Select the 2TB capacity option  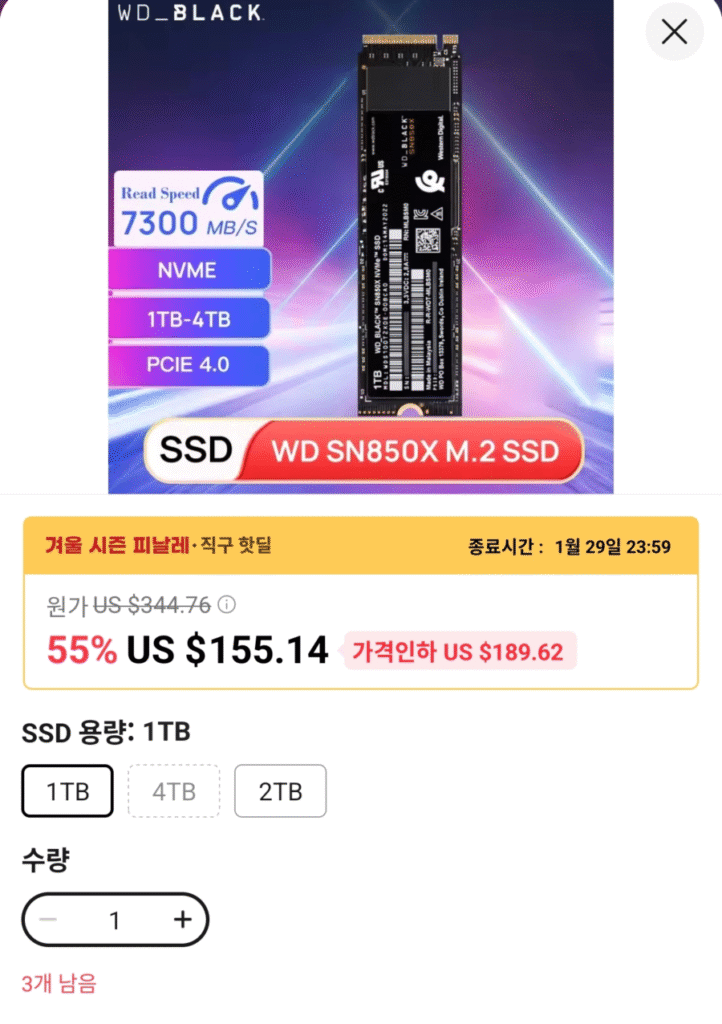280,790
